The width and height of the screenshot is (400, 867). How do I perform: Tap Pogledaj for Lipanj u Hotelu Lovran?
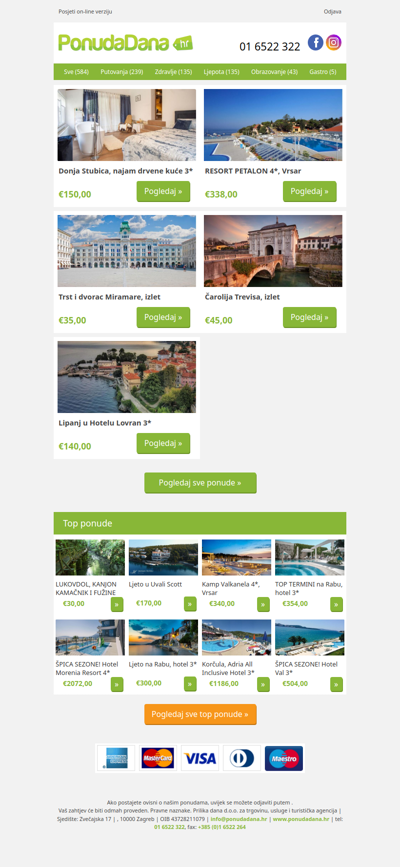pyautogui.click(x=163, y=443)
